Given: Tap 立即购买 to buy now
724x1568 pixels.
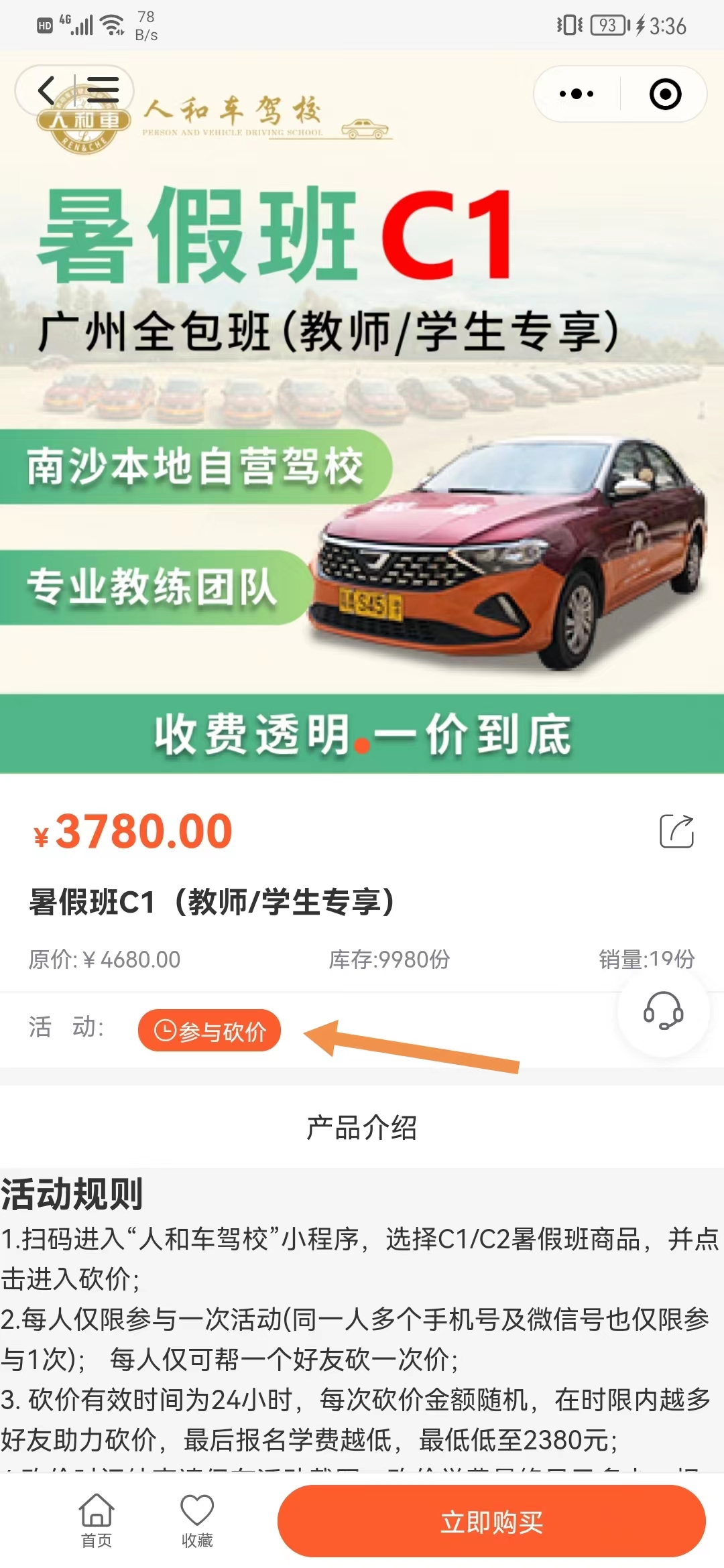Looking at the screenshot, I should click(491, 1521).
